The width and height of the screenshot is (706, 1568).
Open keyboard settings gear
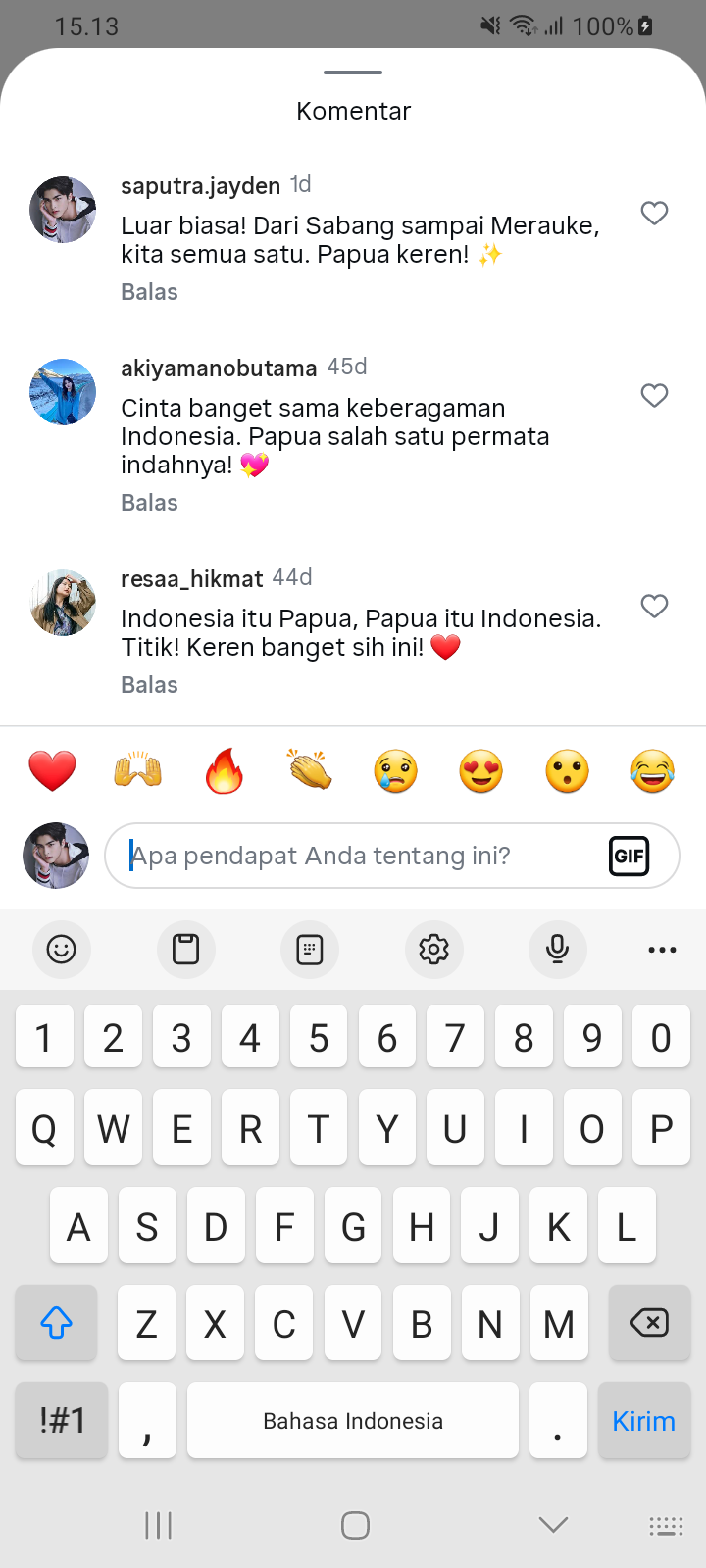pos(433,949)
